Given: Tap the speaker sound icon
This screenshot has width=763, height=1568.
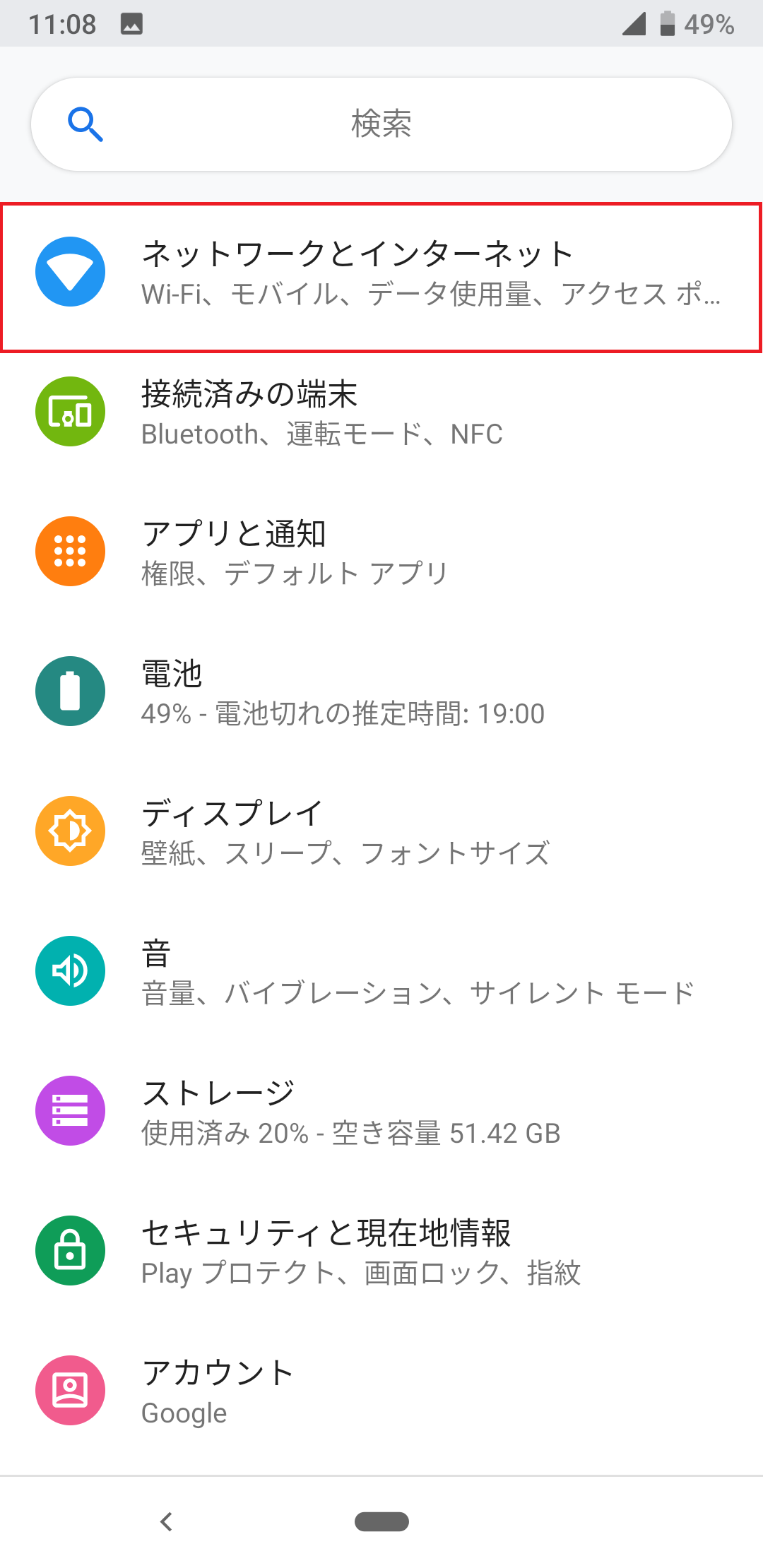Looking at the screenshot, I should [70, 970].
